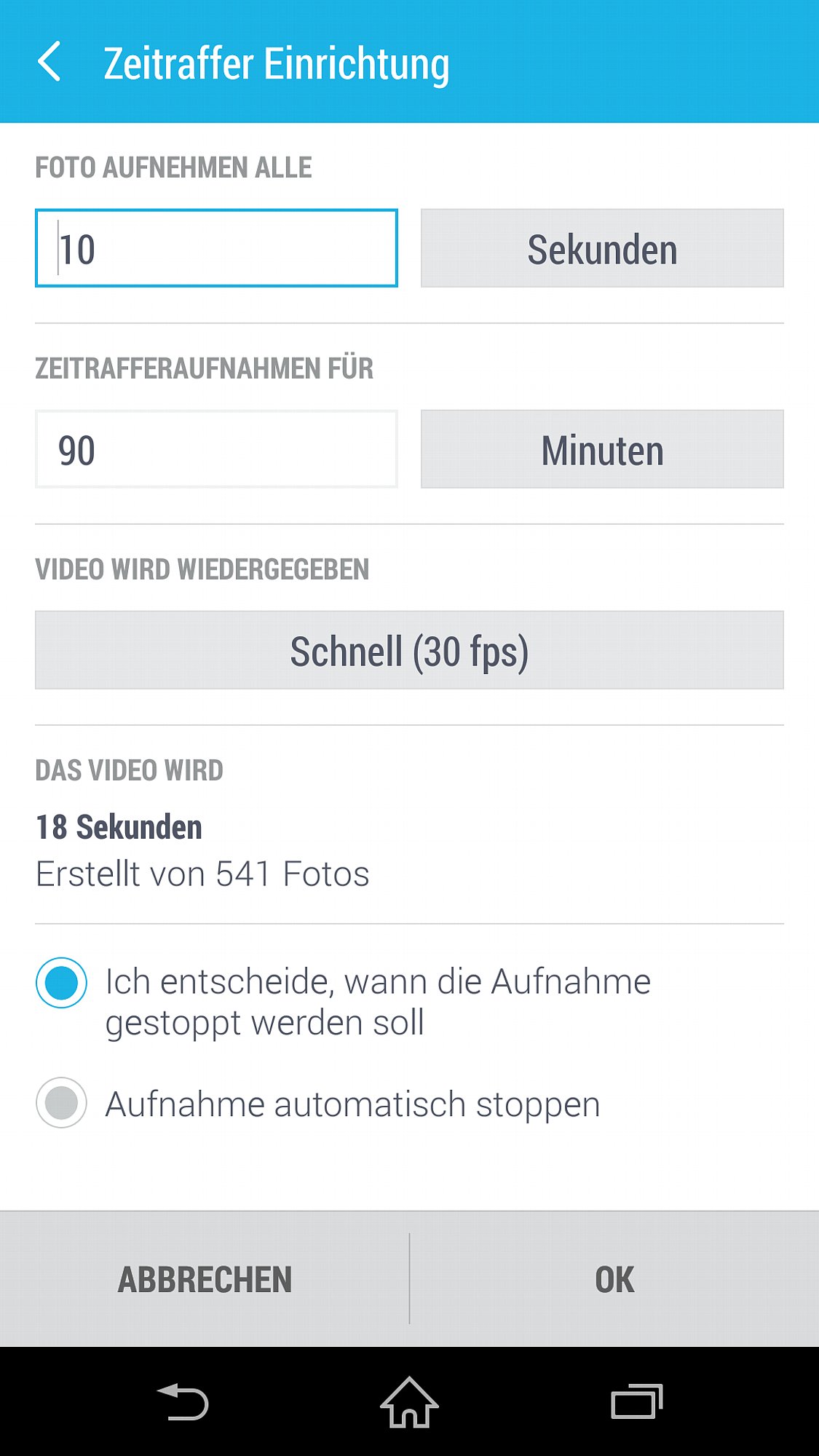Screen dimensions: 819x1456
Task: Tap the photo interval field showing 10
Action: click(x=216, y=248)
